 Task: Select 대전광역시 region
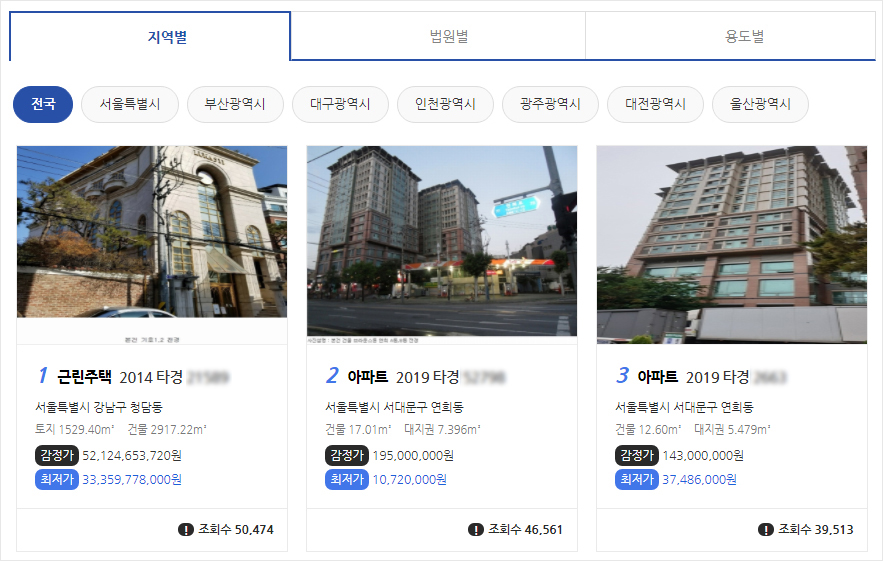tap(655, 104)
